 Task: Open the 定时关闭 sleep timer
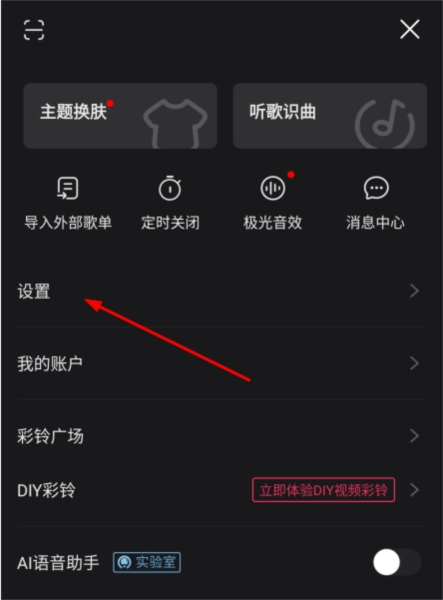170,203
